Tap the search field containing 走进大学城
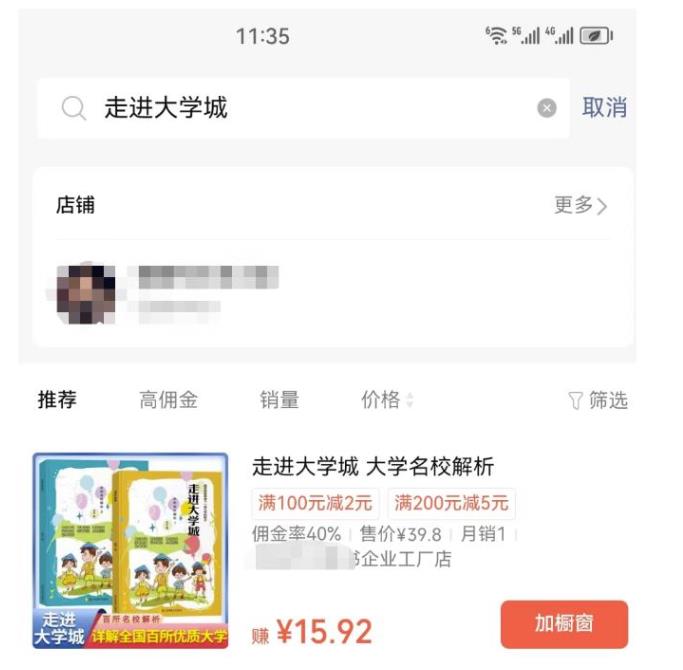683x670 pixels. coord(300,108)
